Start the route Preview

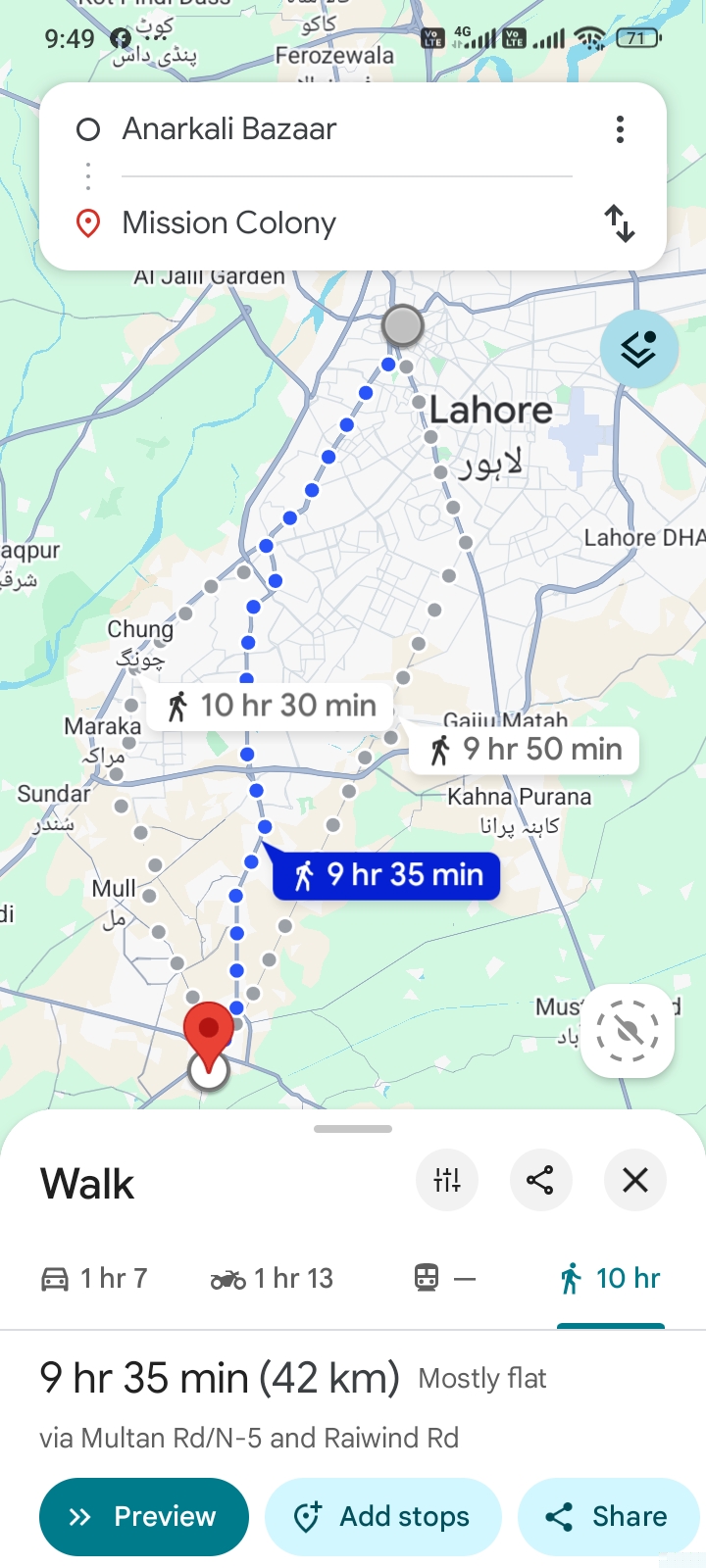[144, 1516]
